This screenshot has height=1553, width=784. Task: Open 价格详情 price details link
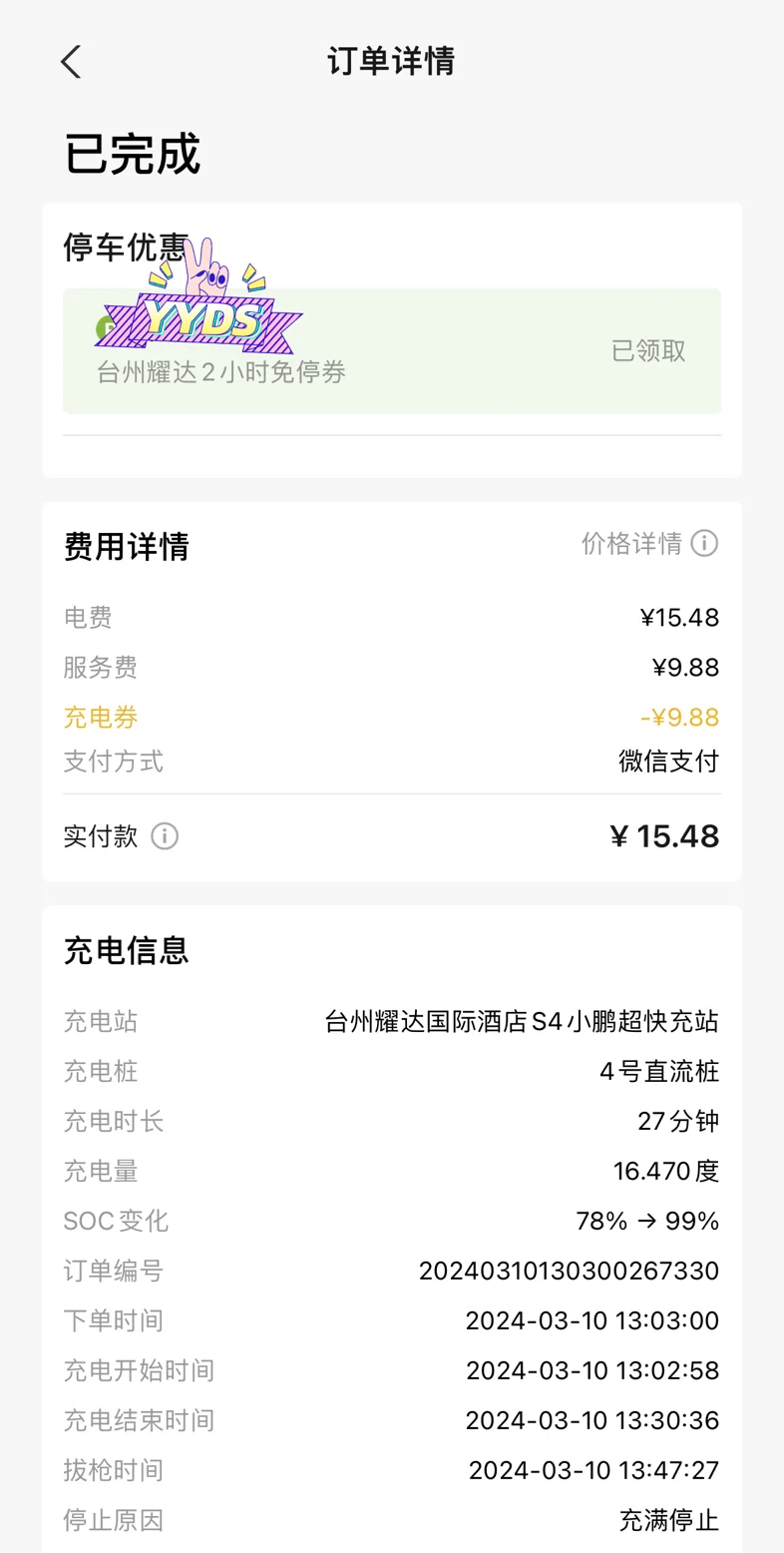click(649, 544)
